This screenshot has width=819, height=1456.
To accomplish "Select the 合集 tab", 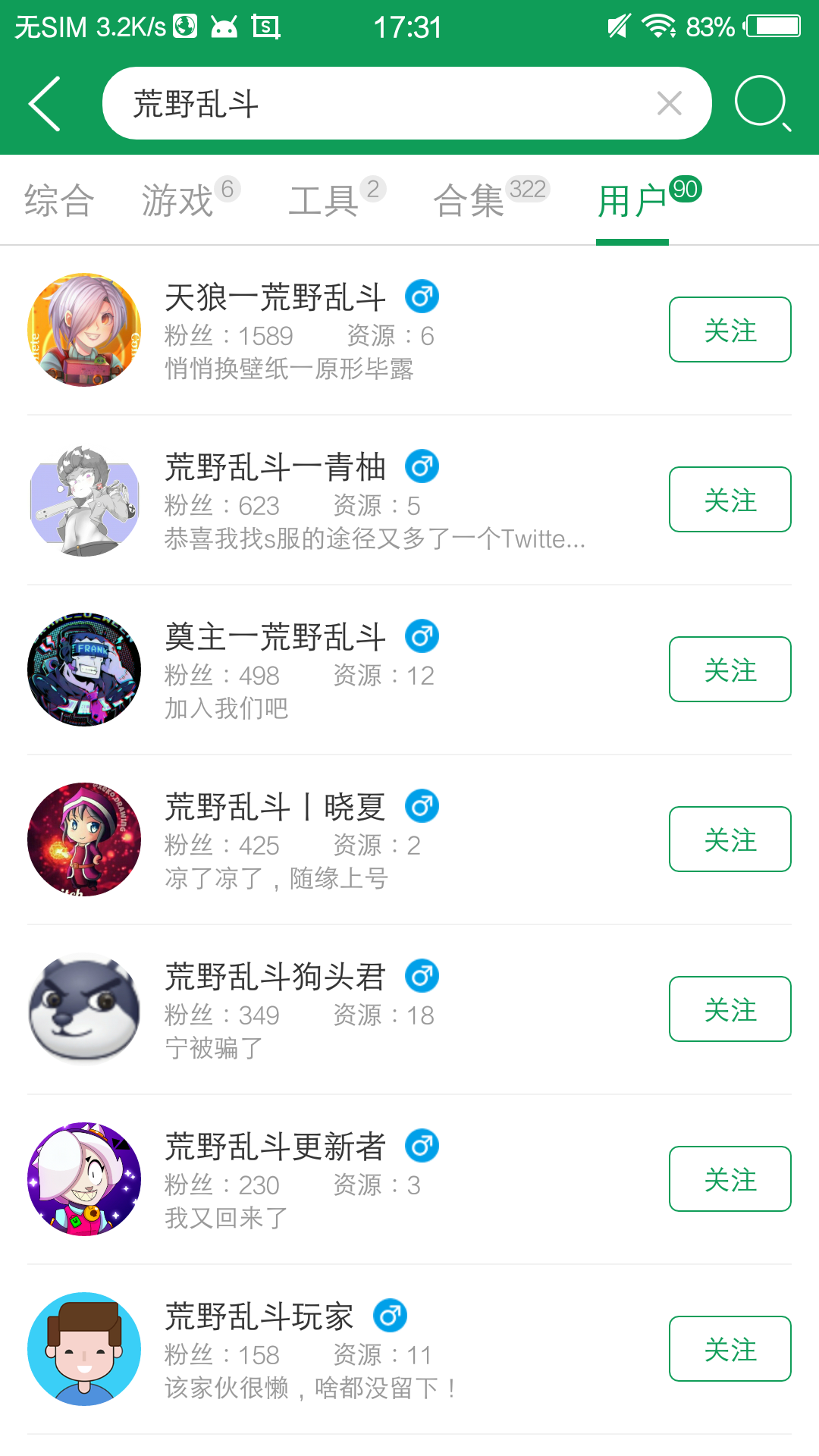I will pyautogui.click(x=470, y=201).
